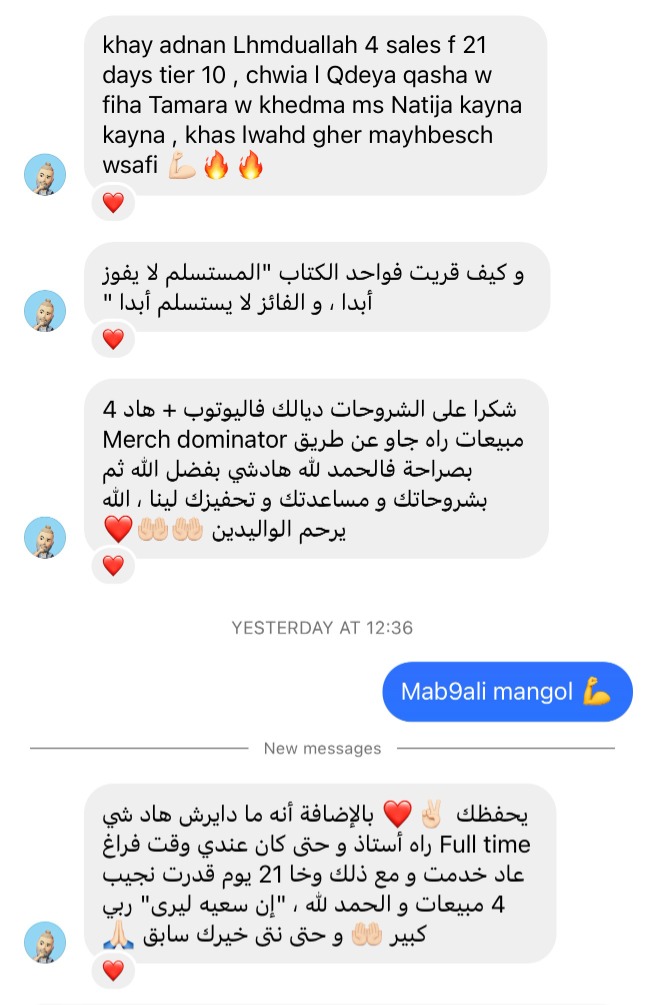View heart reaction under the book quote message
The image size is (645, 1005).
(x=113, y=339)
